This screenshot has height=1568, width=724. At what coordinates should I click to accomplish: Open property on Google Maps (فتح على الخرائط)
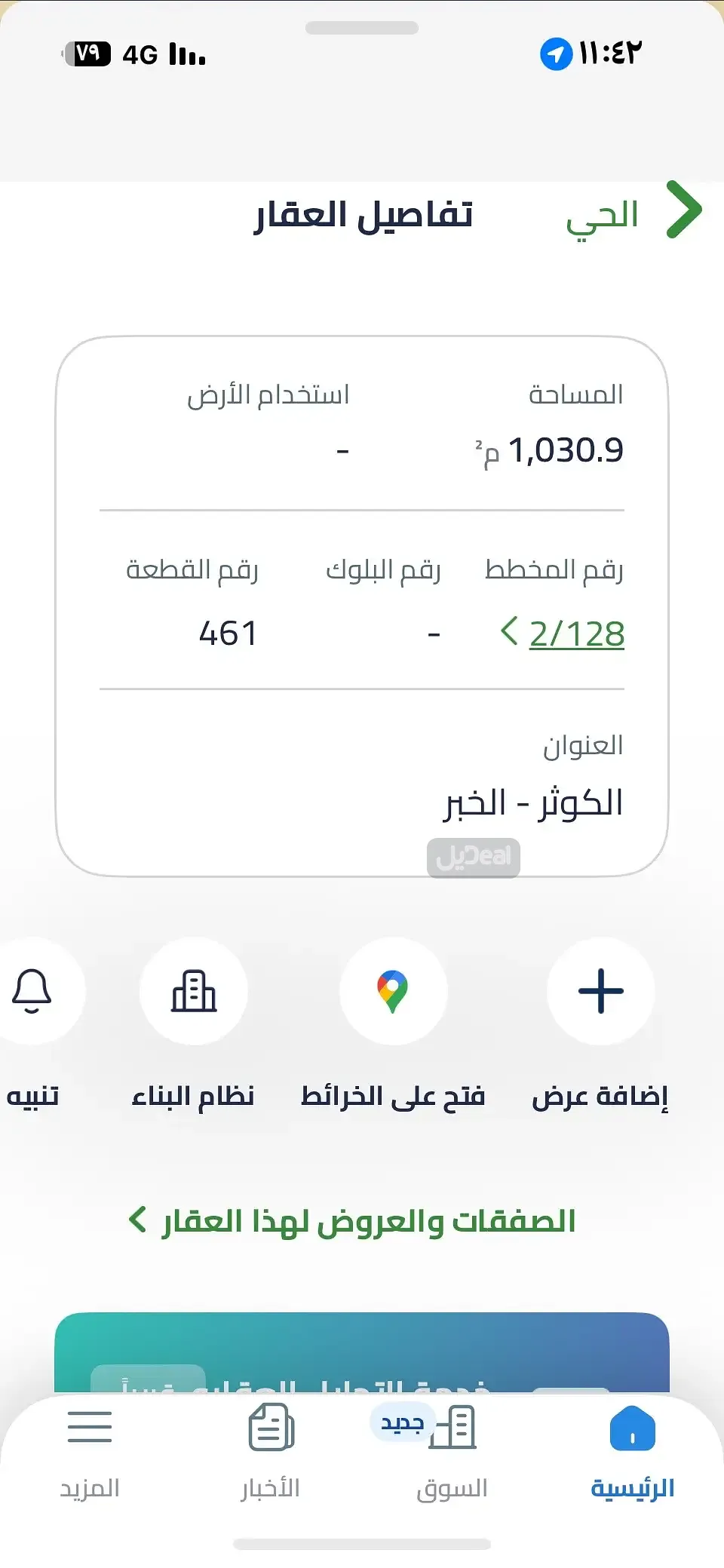393,991
